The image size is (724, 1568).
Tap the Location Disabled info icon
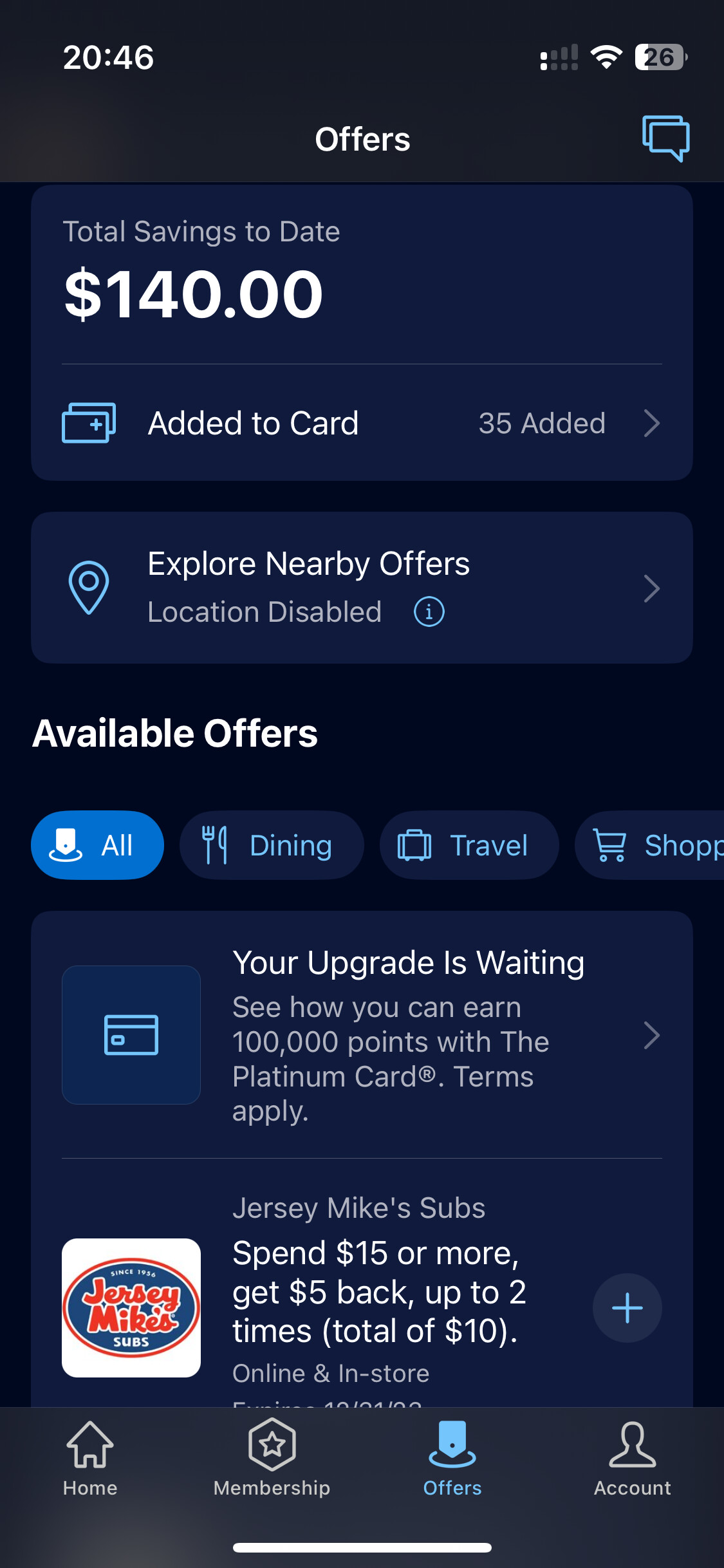tap(429, 611)
